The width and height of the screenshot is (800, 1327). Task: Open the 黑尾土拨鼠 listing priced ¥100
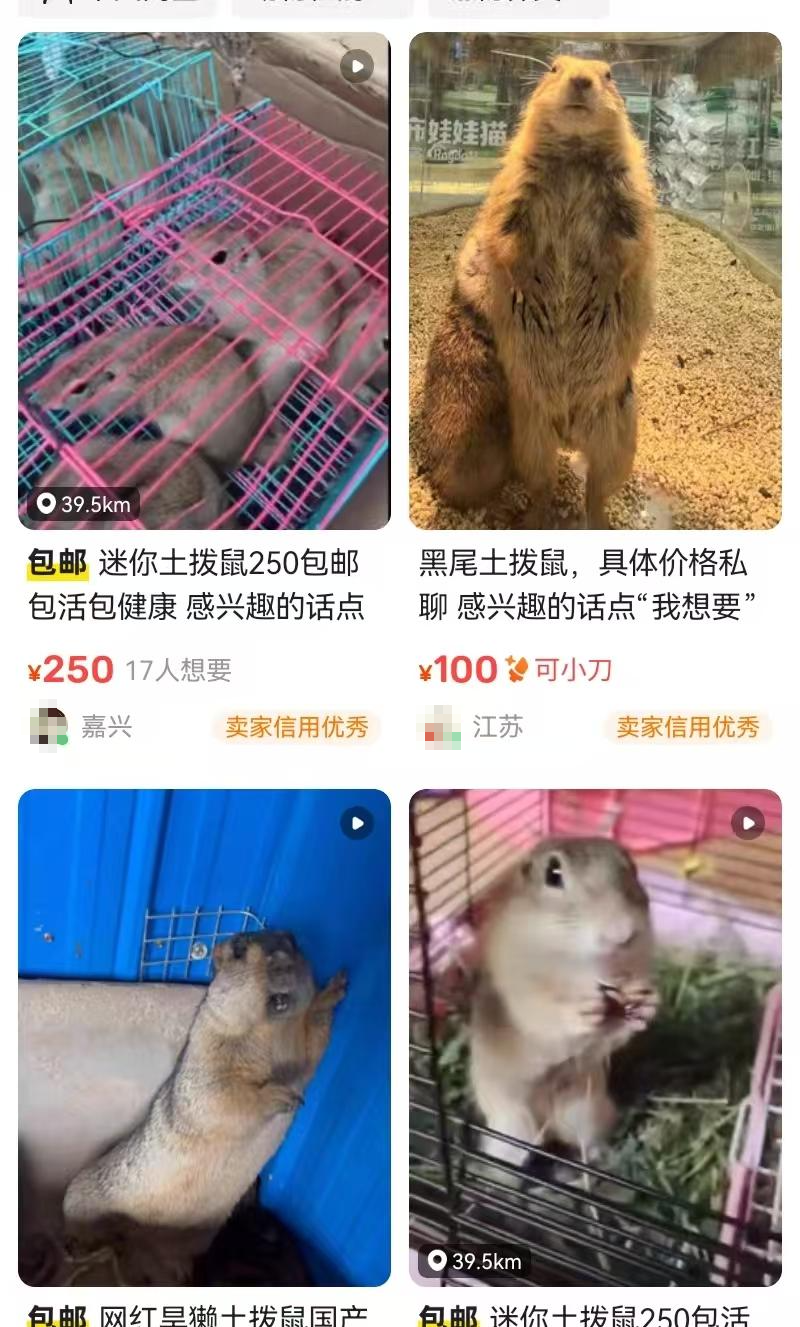[x=595, y=281]
